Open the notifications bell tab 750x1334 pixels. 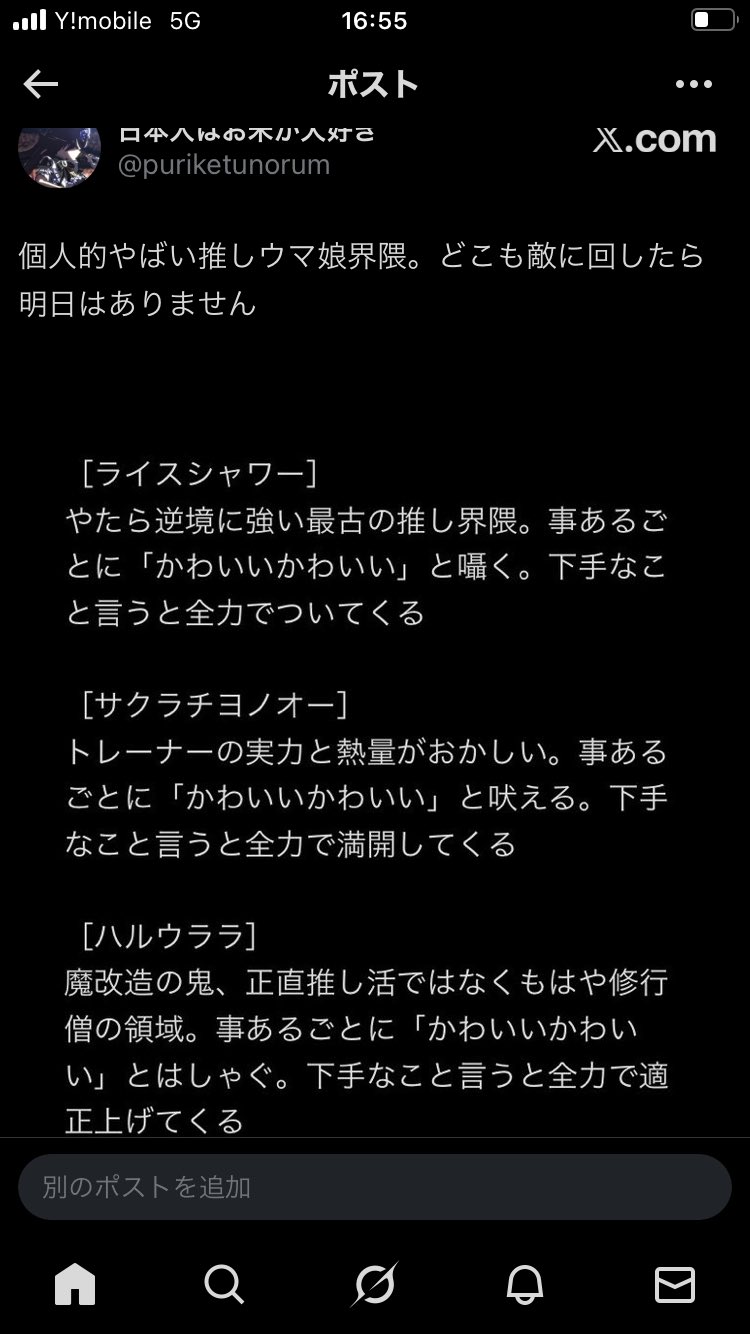pyautogui.click(x=524, y=1283)
